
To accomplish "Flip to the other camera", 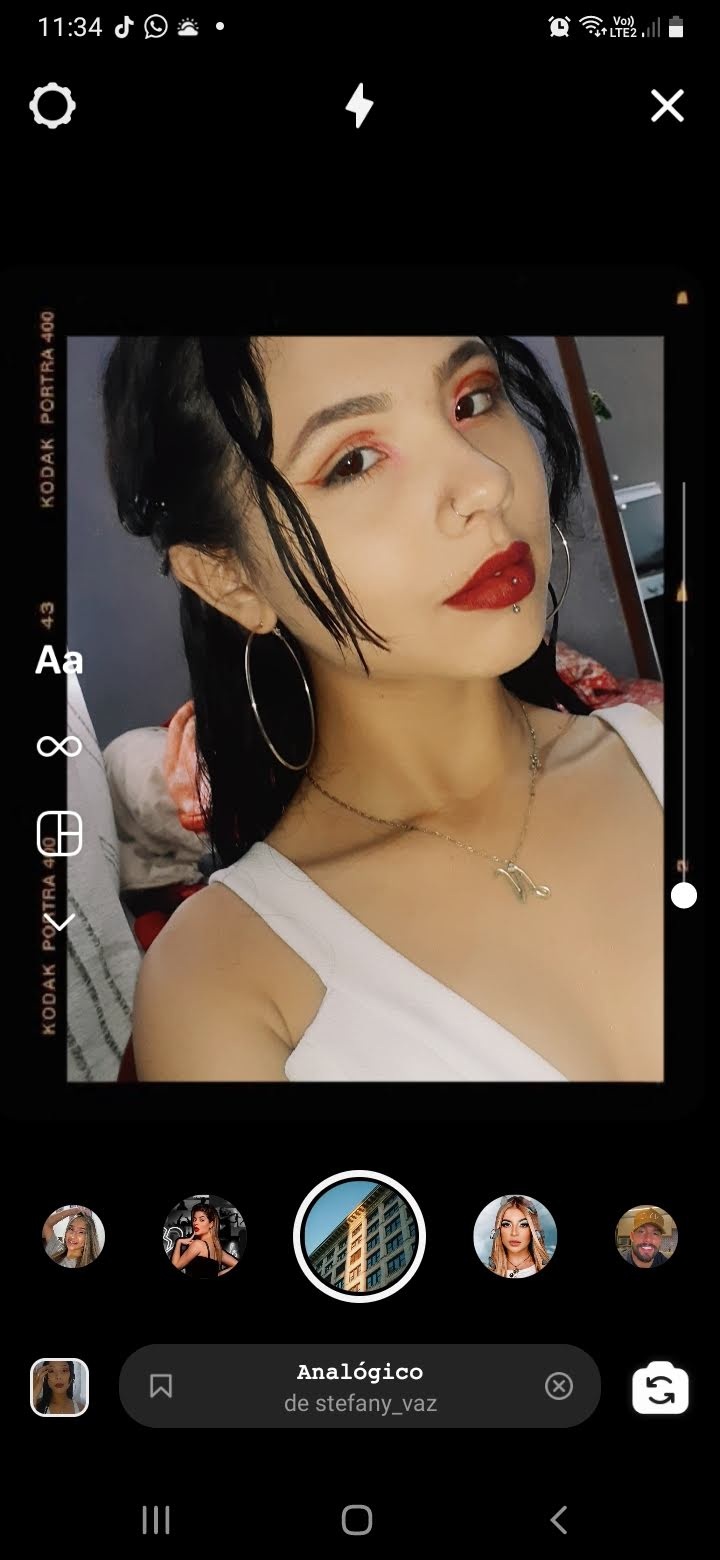I will click(x=660, y=1388).
